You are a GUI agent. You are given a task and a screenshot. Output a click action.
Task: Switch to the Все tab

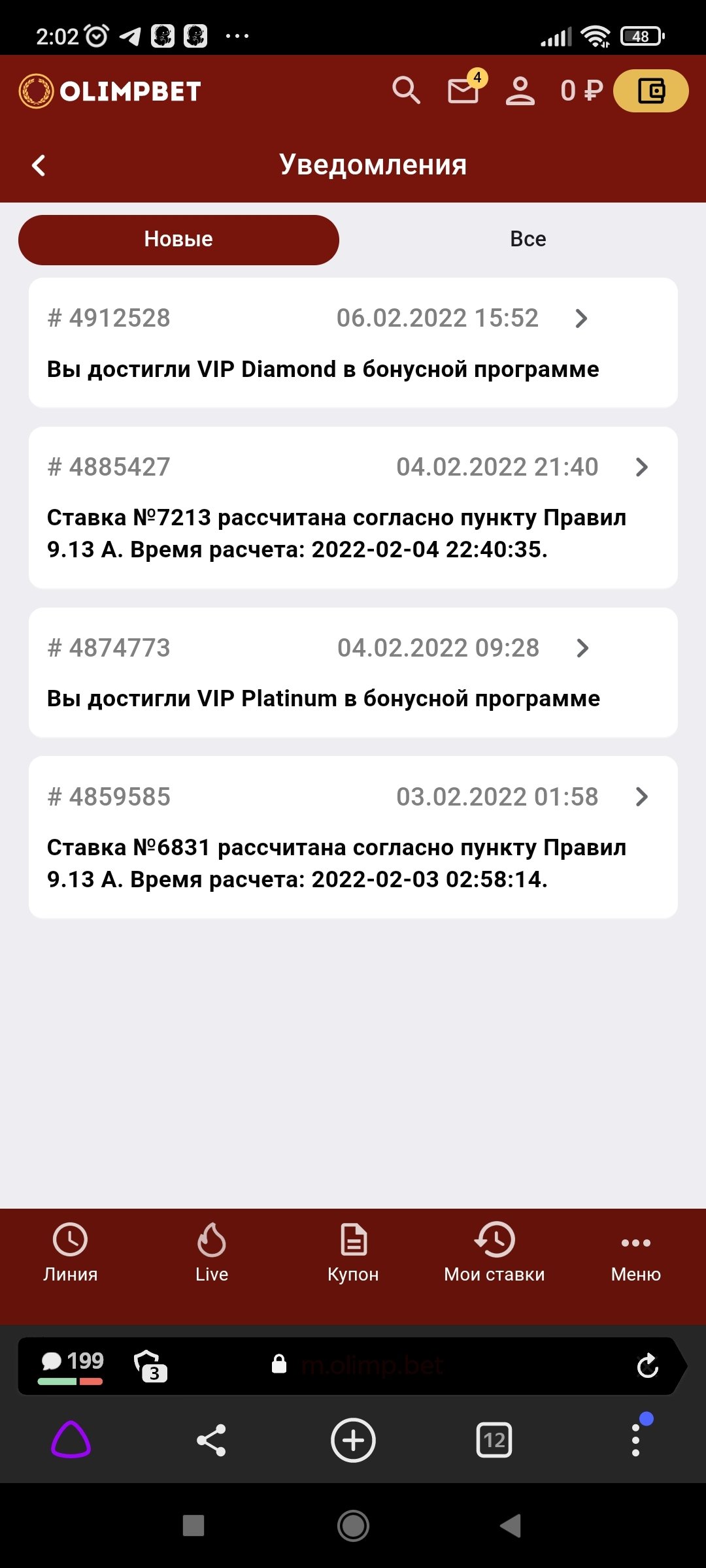(528, 240)
